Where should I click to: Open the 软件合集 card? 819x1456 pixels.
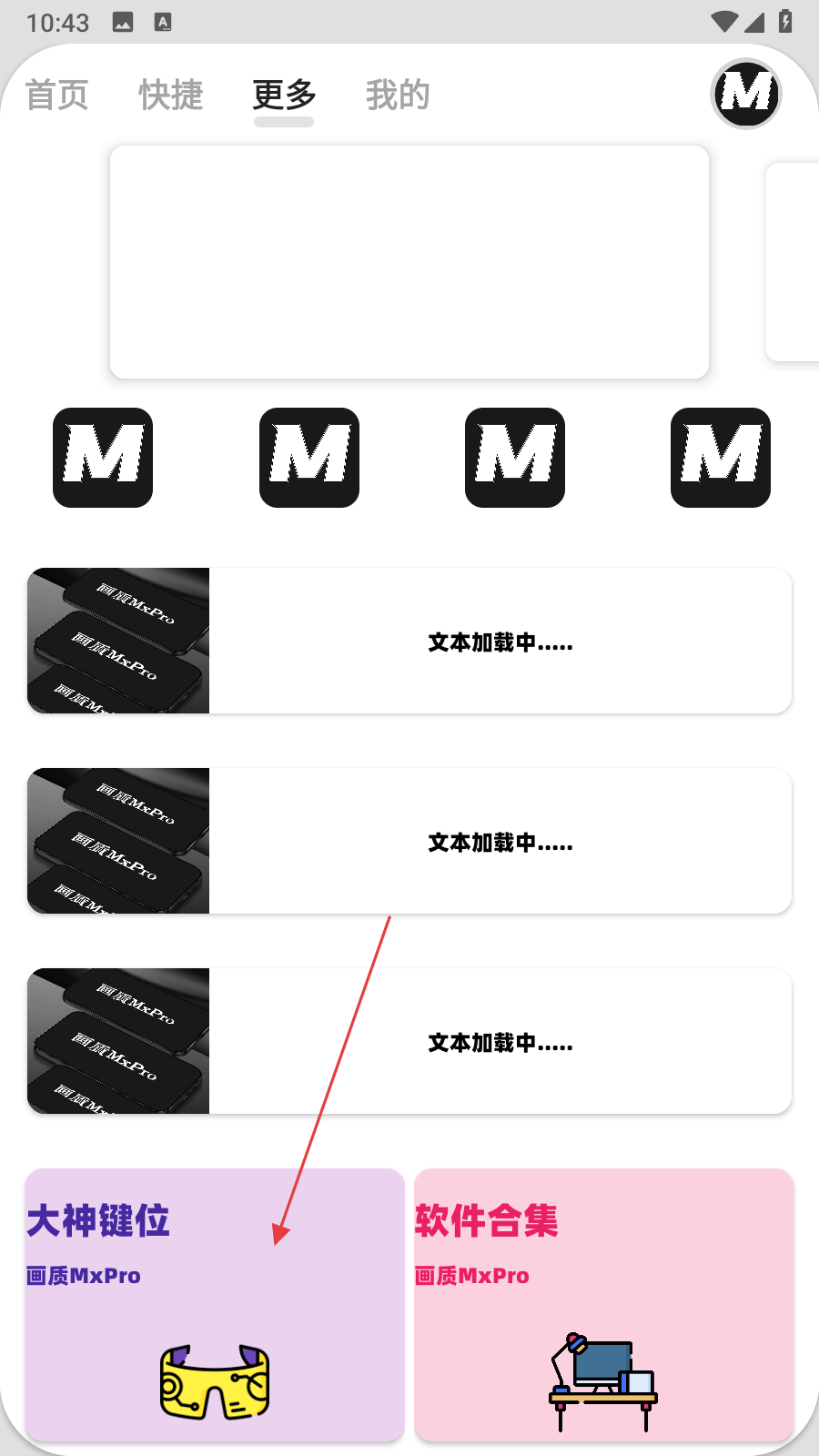[x=604, y=1305]
